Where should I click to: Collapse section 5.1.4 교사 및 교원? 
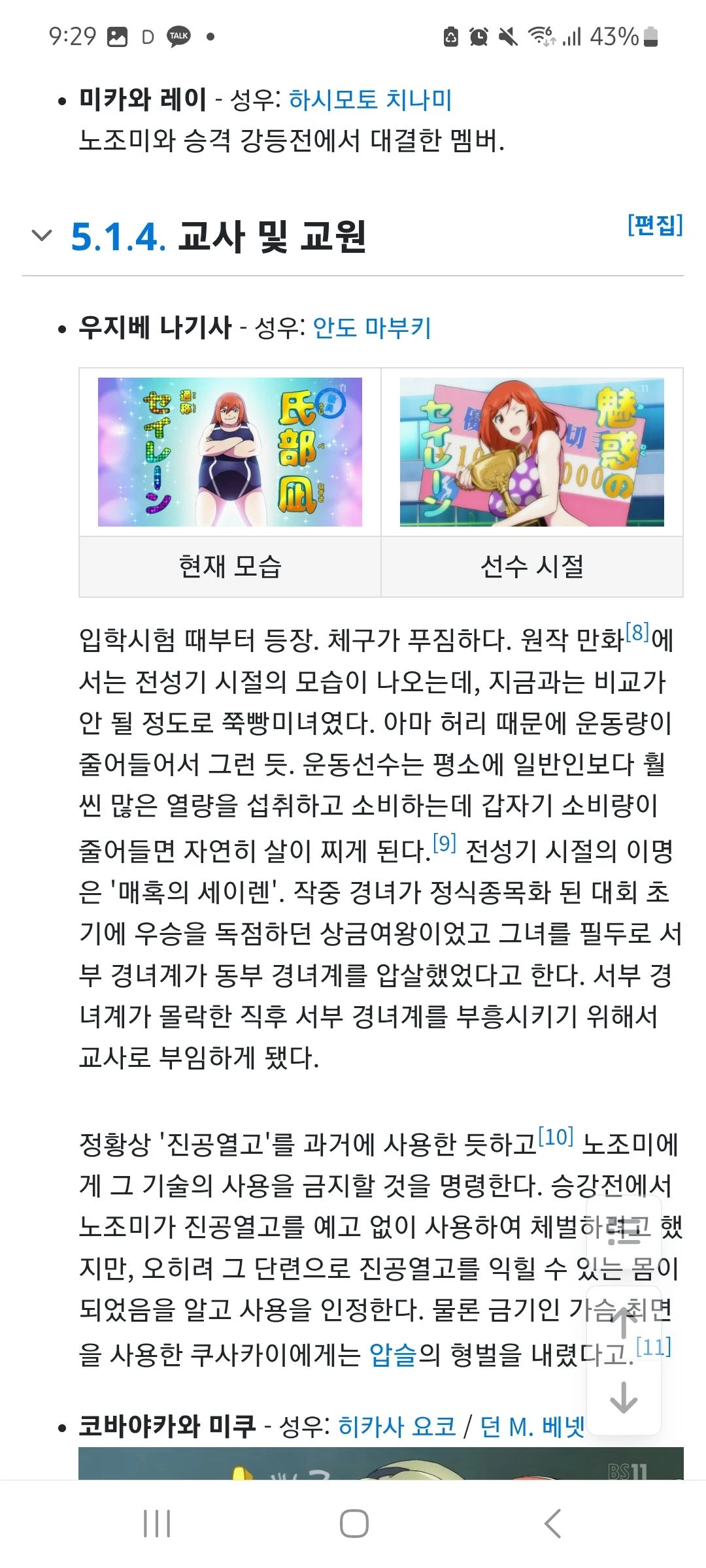point(42,236)
